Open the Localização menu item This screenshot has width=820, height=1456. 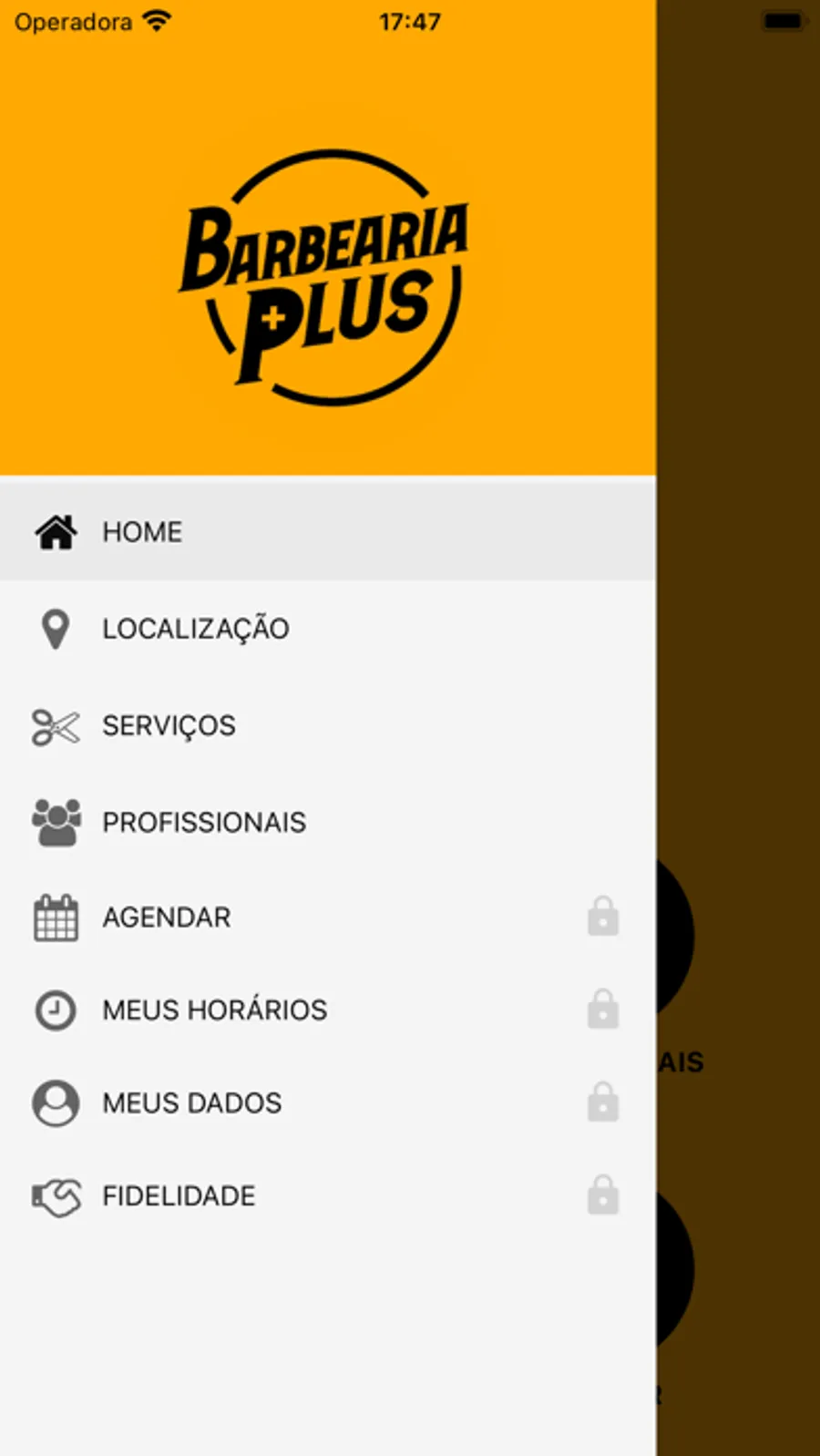point(328,629)
